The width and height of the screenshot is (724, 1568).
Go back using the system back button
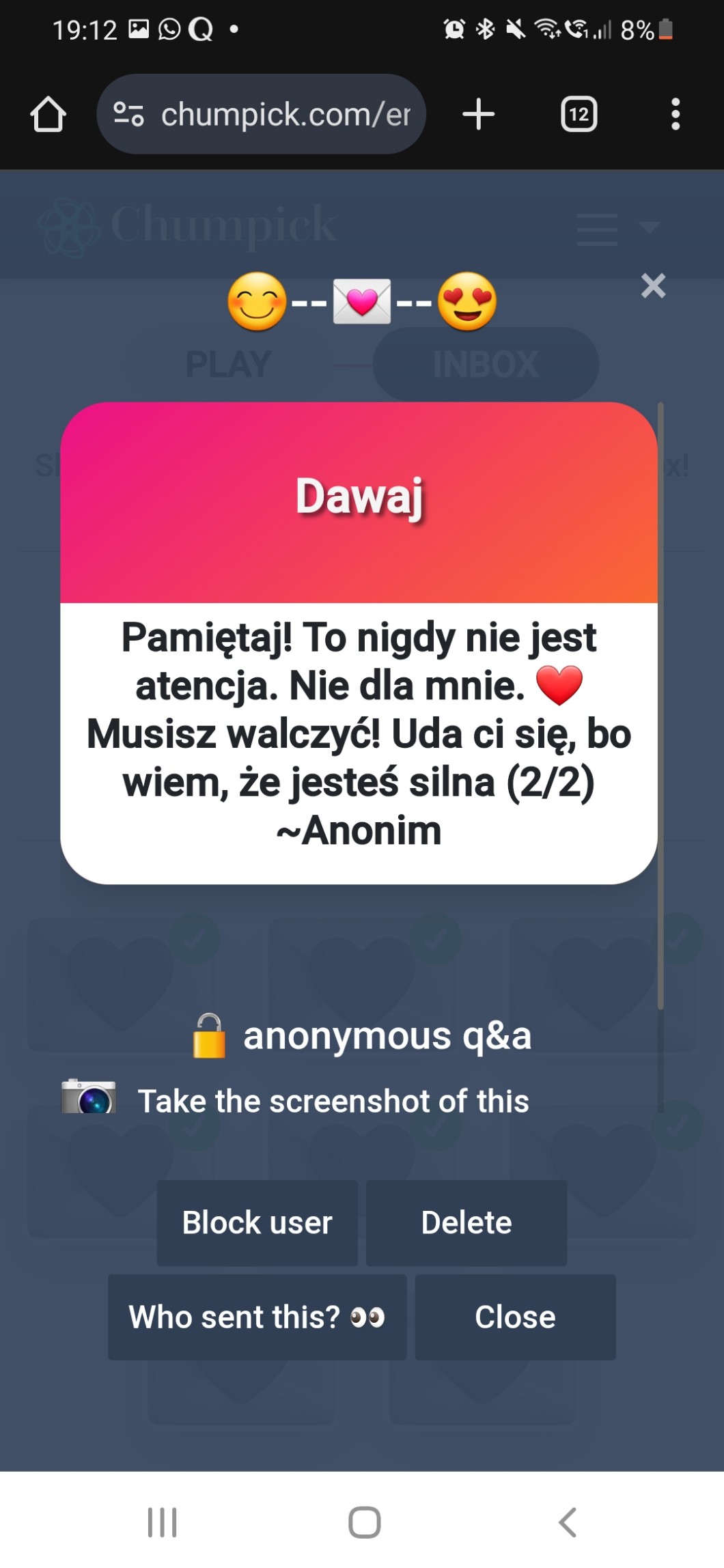click(568, 1522)
